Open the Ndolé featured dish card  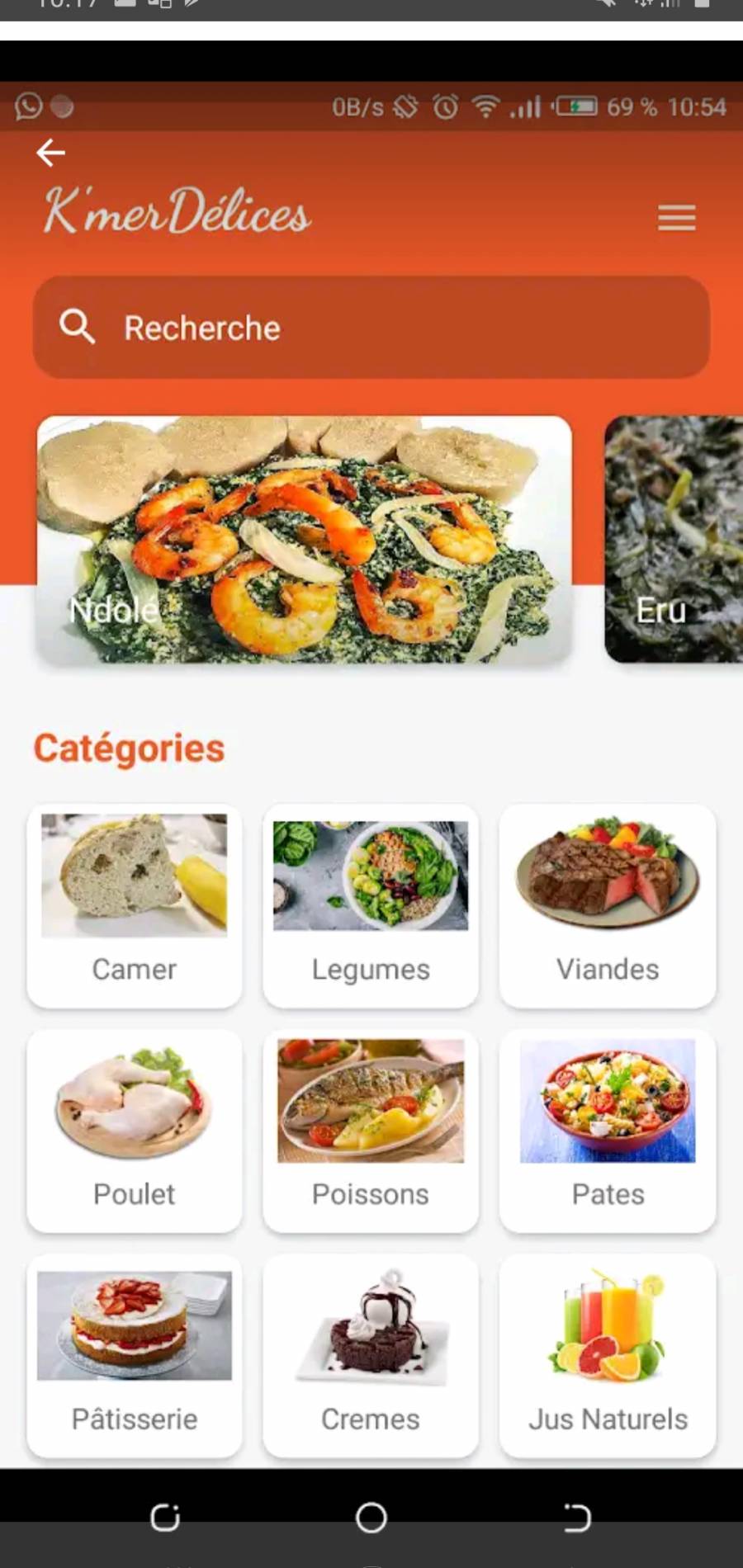304,540
